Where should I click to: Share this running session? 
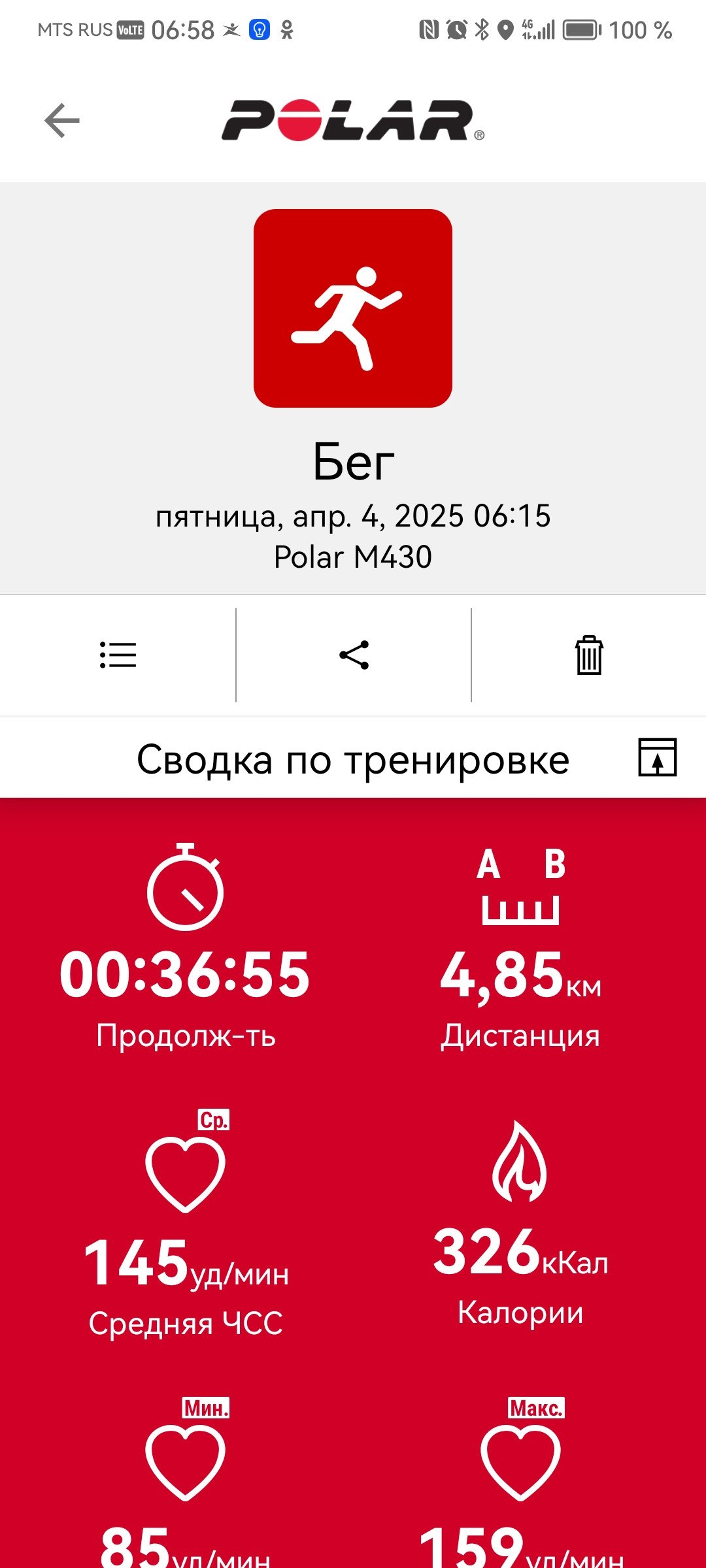[x=354, y=655]
